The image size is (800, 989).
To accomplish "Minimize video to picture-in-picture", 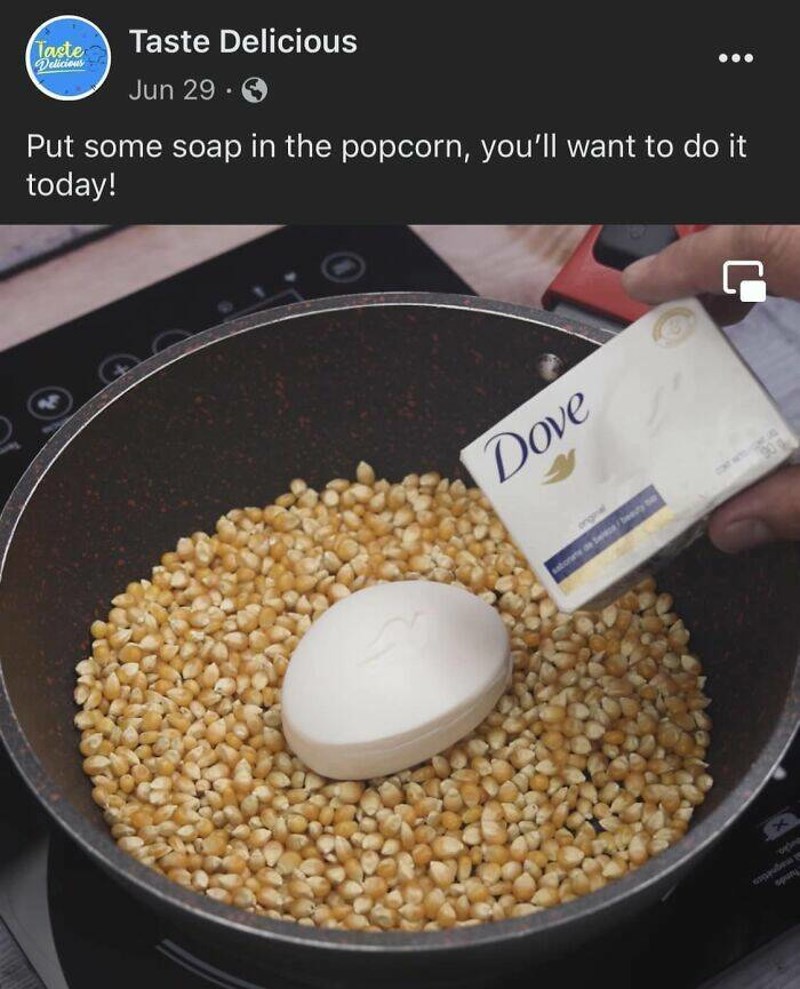I will [x=744, y=280].
